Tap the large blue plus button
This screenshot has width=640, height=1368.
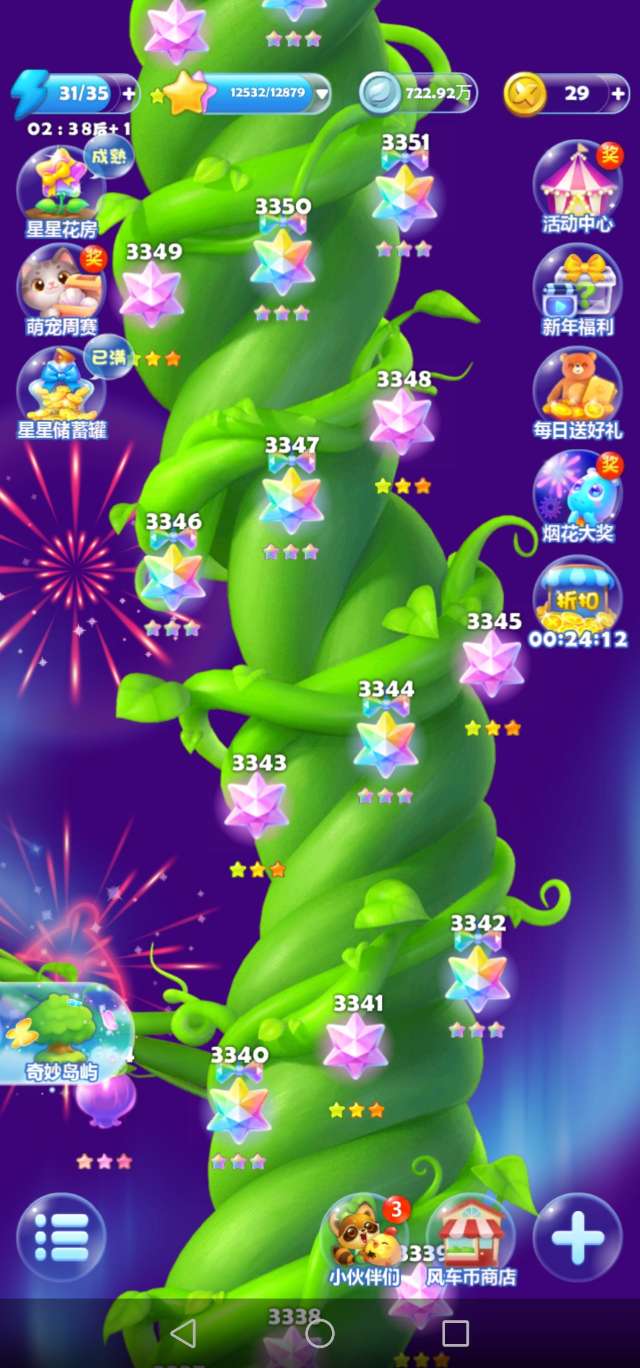[x=577, y=1238]
